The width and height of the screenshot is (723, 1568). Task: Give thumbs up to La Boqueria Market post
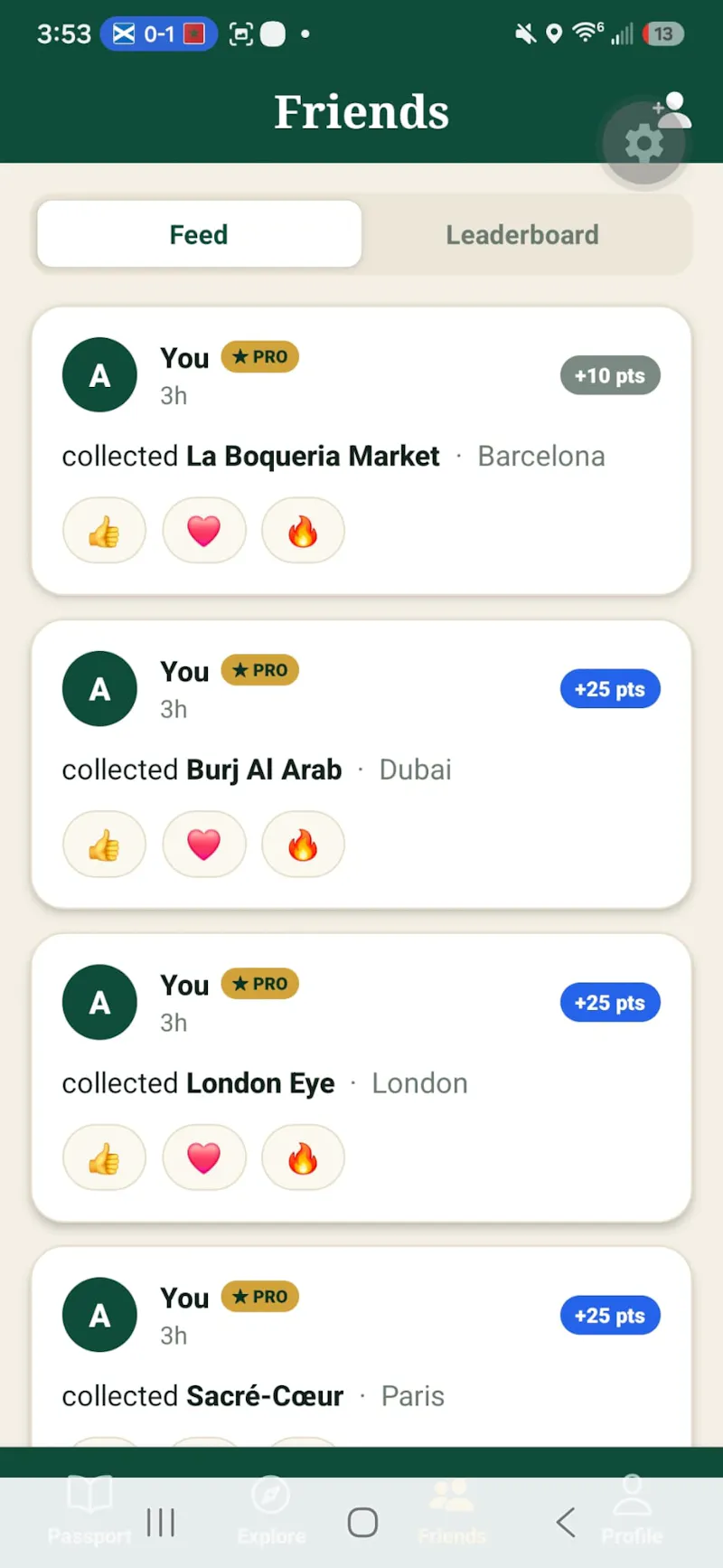[x=104, y=531]
